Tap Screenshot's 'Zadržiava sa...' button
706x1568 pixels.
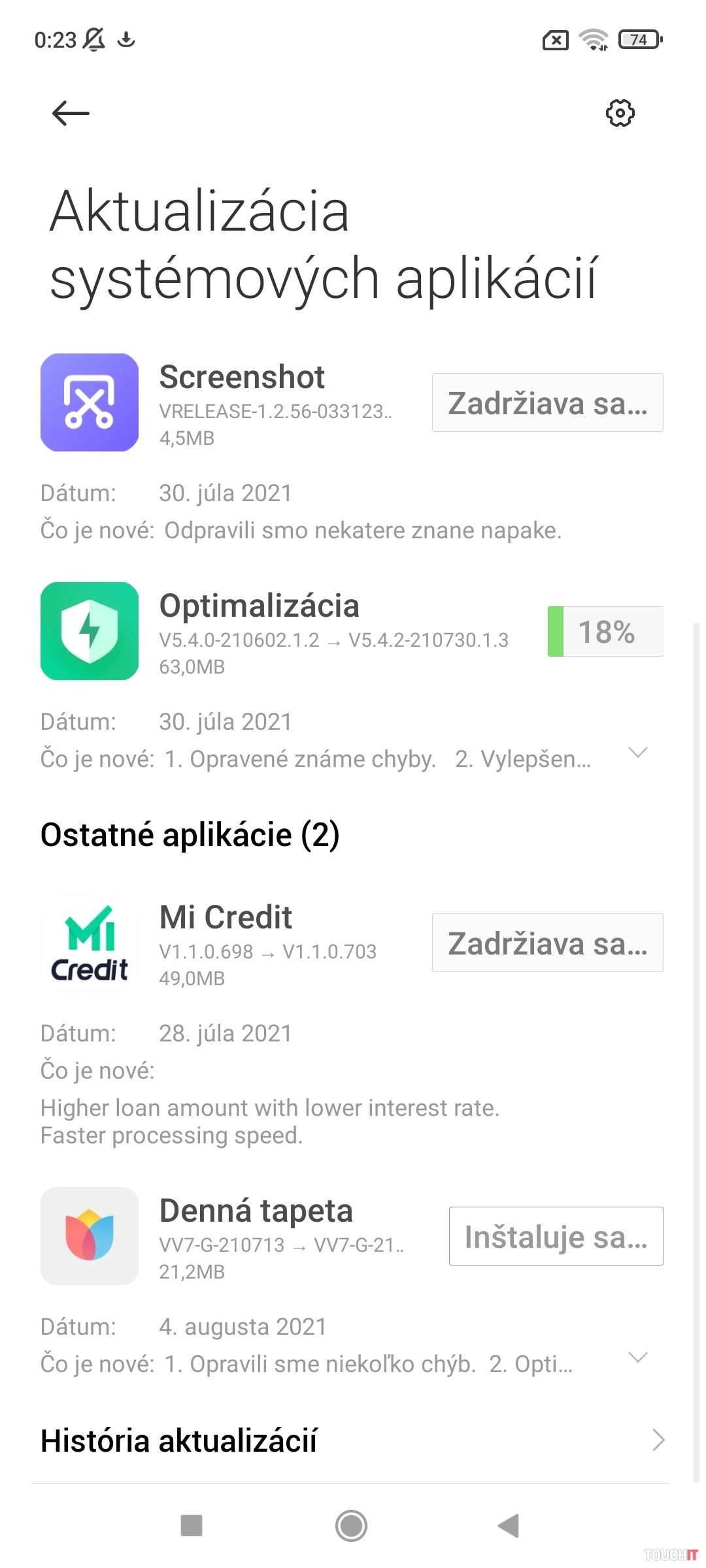(547, 402)
